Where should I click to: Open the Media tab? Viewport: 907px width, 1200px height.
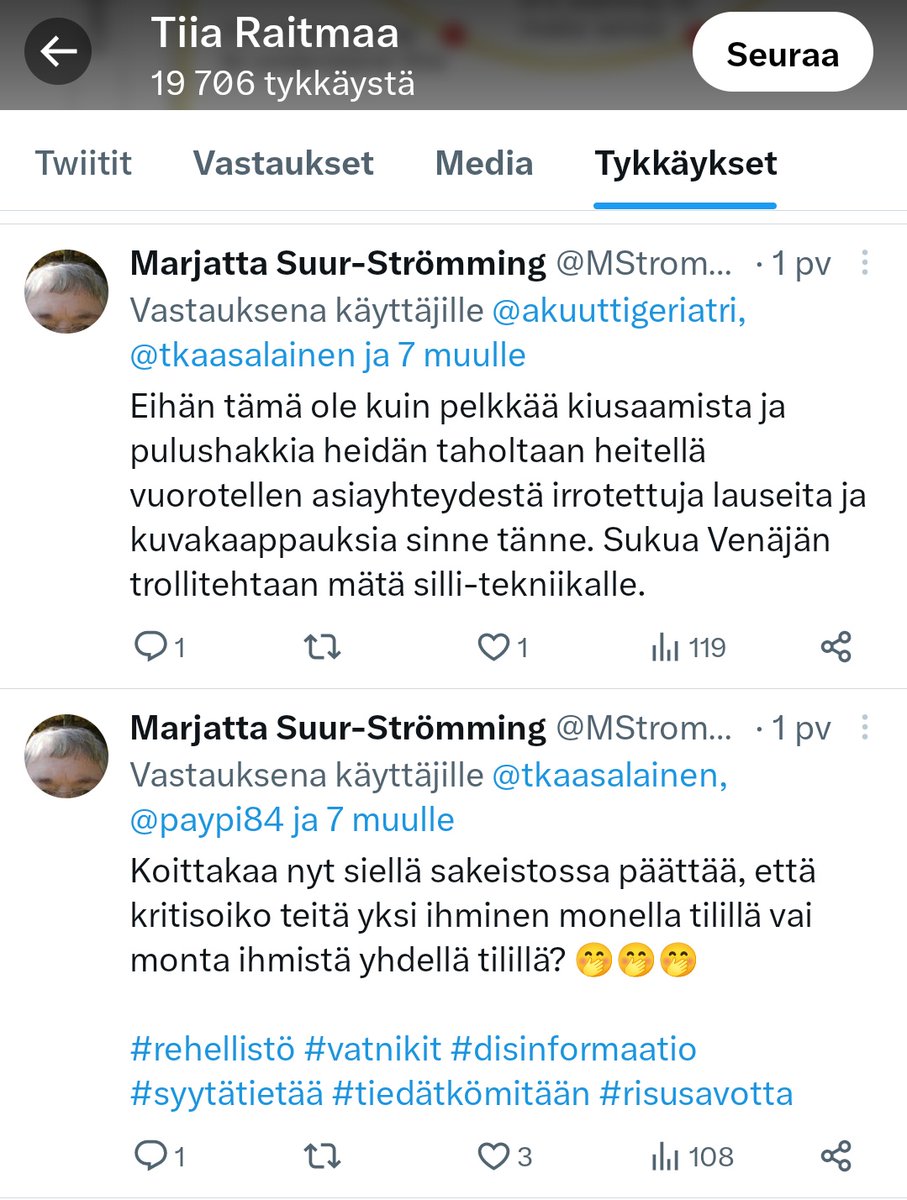point(484,163)
